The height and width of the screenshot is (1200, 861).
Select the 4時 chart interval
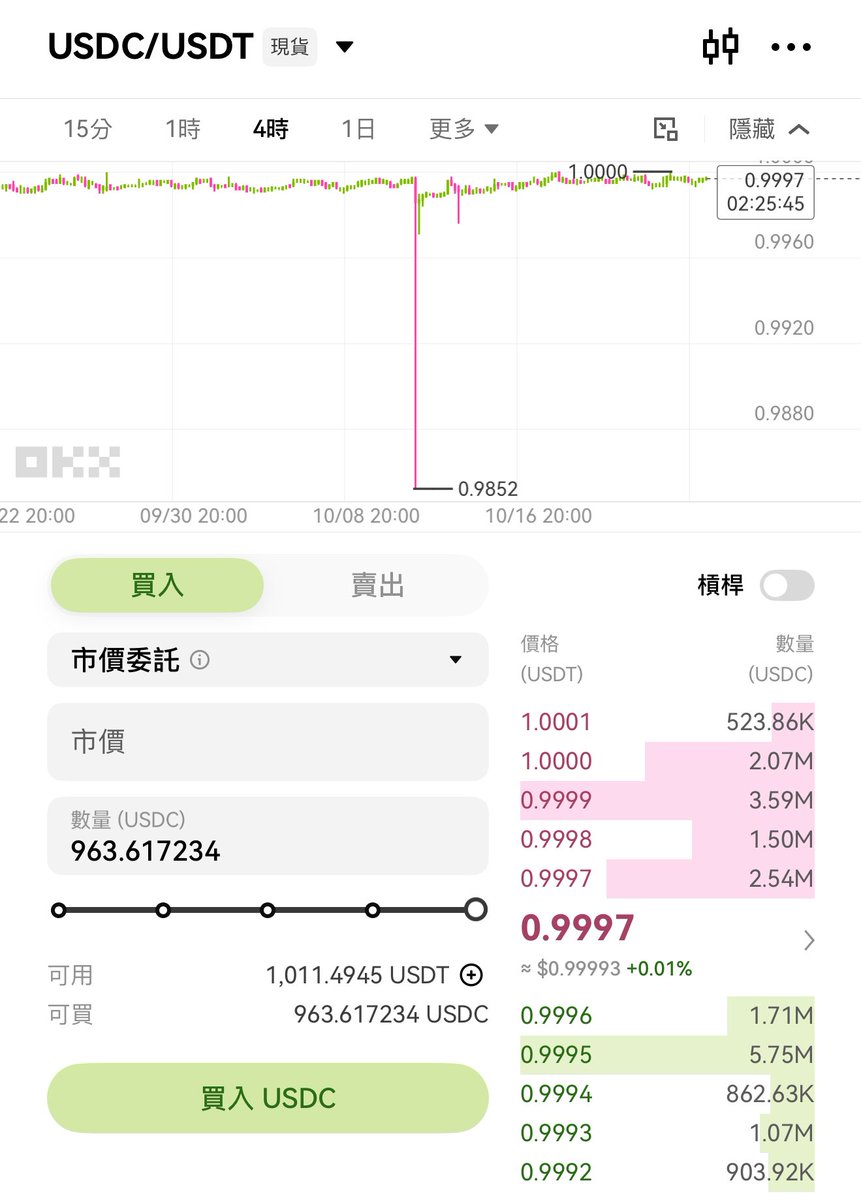pos(270,129)
